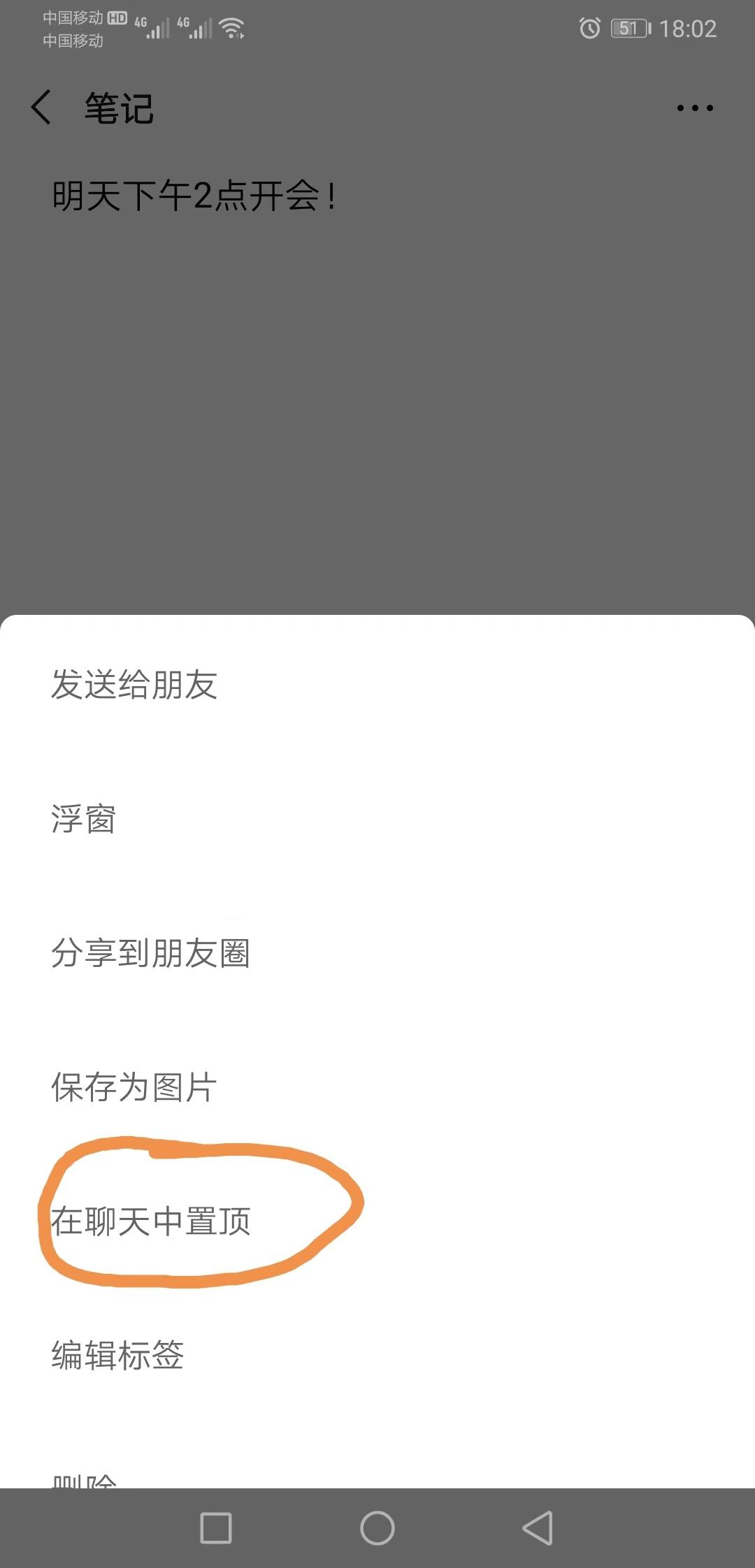Open recent apps square button

pos(216,1528)
